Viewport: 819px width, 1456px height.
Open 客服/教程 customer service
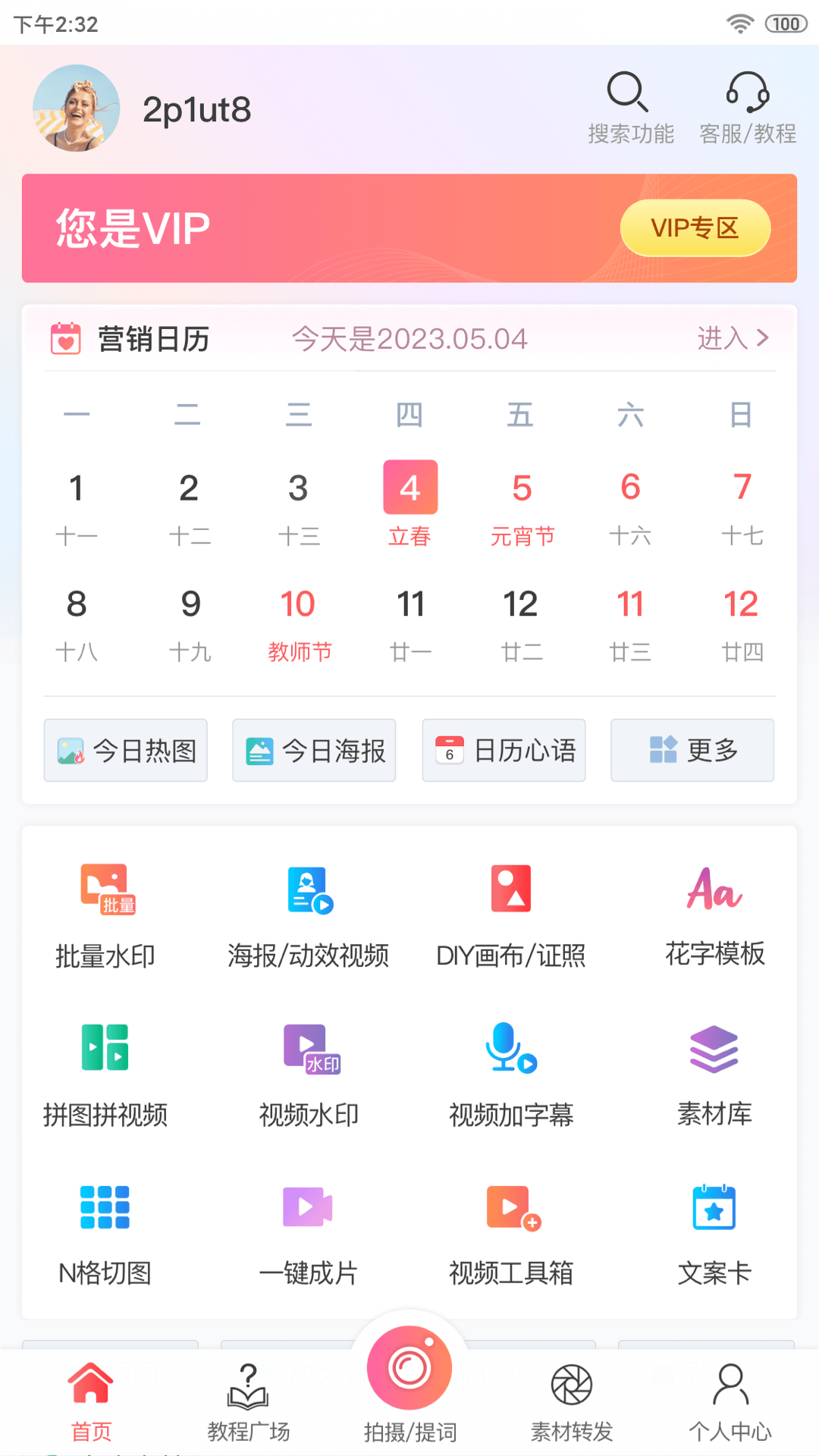(x=748, y=108)
